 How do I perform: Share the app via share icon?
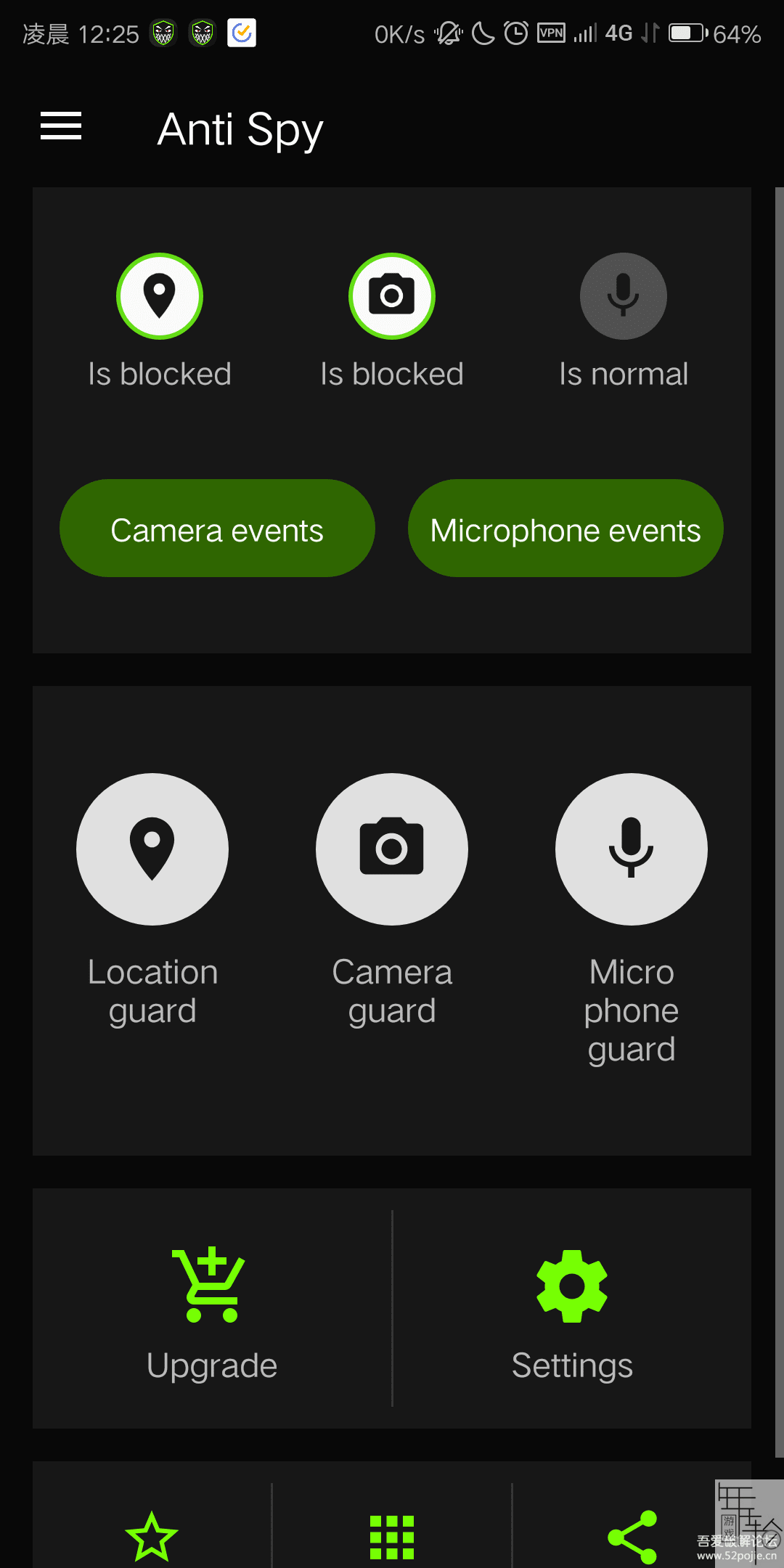pyautogui.click(x=632, y=1537)
